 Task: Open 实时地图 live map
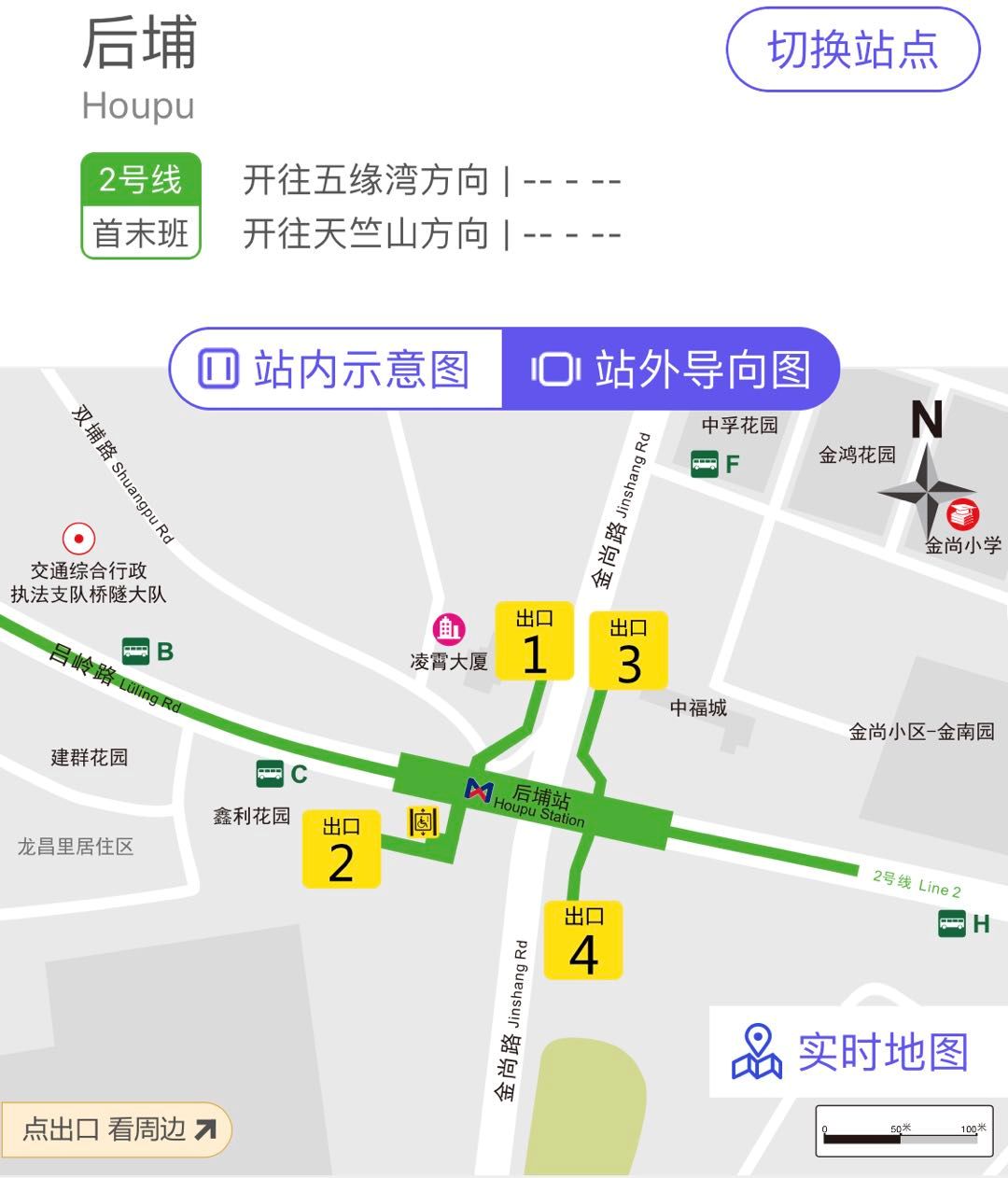point(851,1052)
